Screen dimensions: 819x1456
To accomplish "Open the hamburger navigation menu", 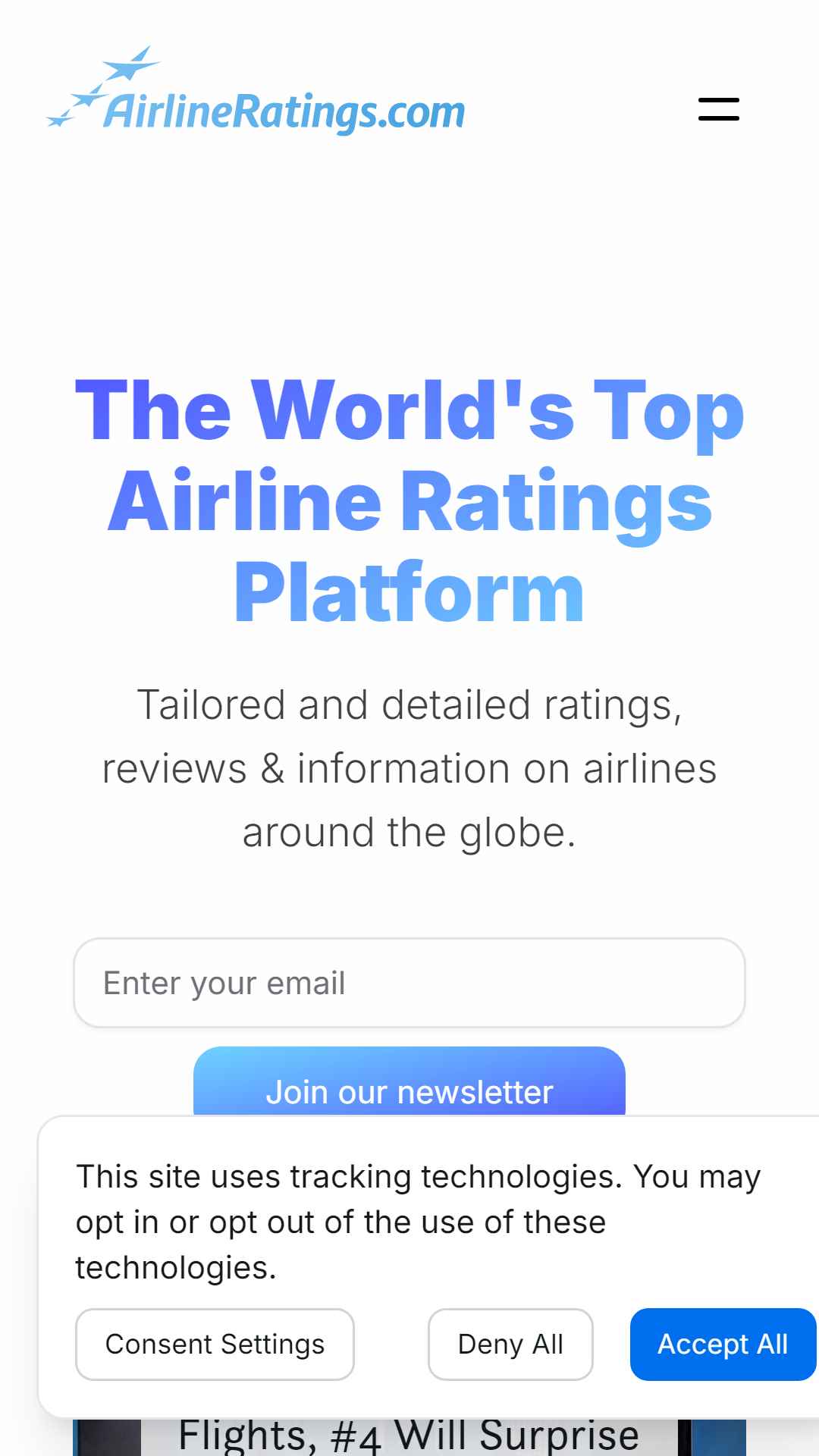I will [x=718, y=109].
